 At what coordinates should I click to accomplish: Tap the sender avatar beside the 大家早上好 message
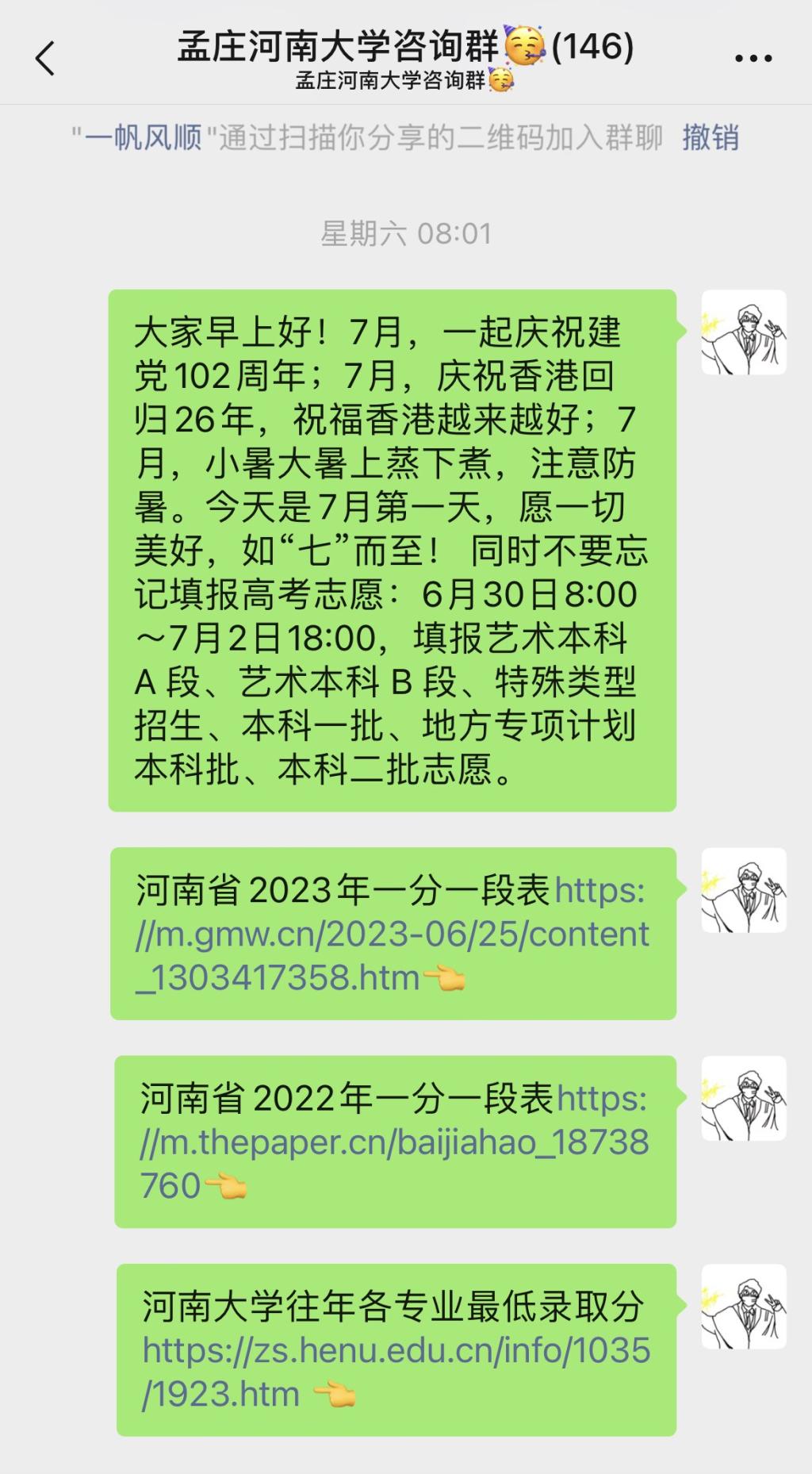tap(744, 332)
